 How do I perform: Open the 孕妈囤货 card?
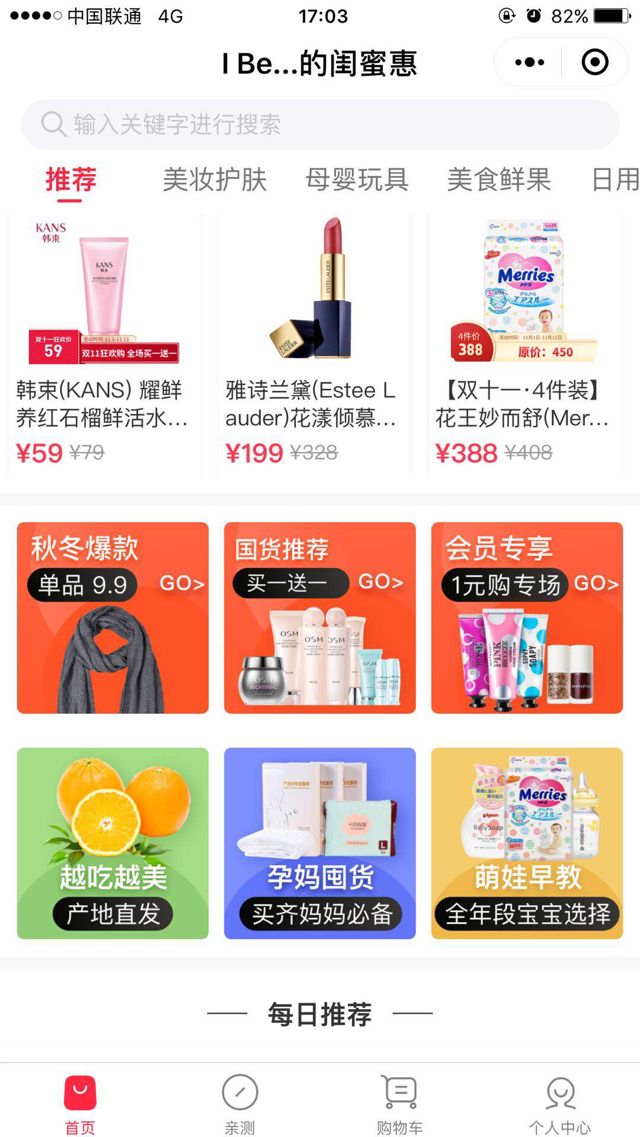click(x=320, y=843)
